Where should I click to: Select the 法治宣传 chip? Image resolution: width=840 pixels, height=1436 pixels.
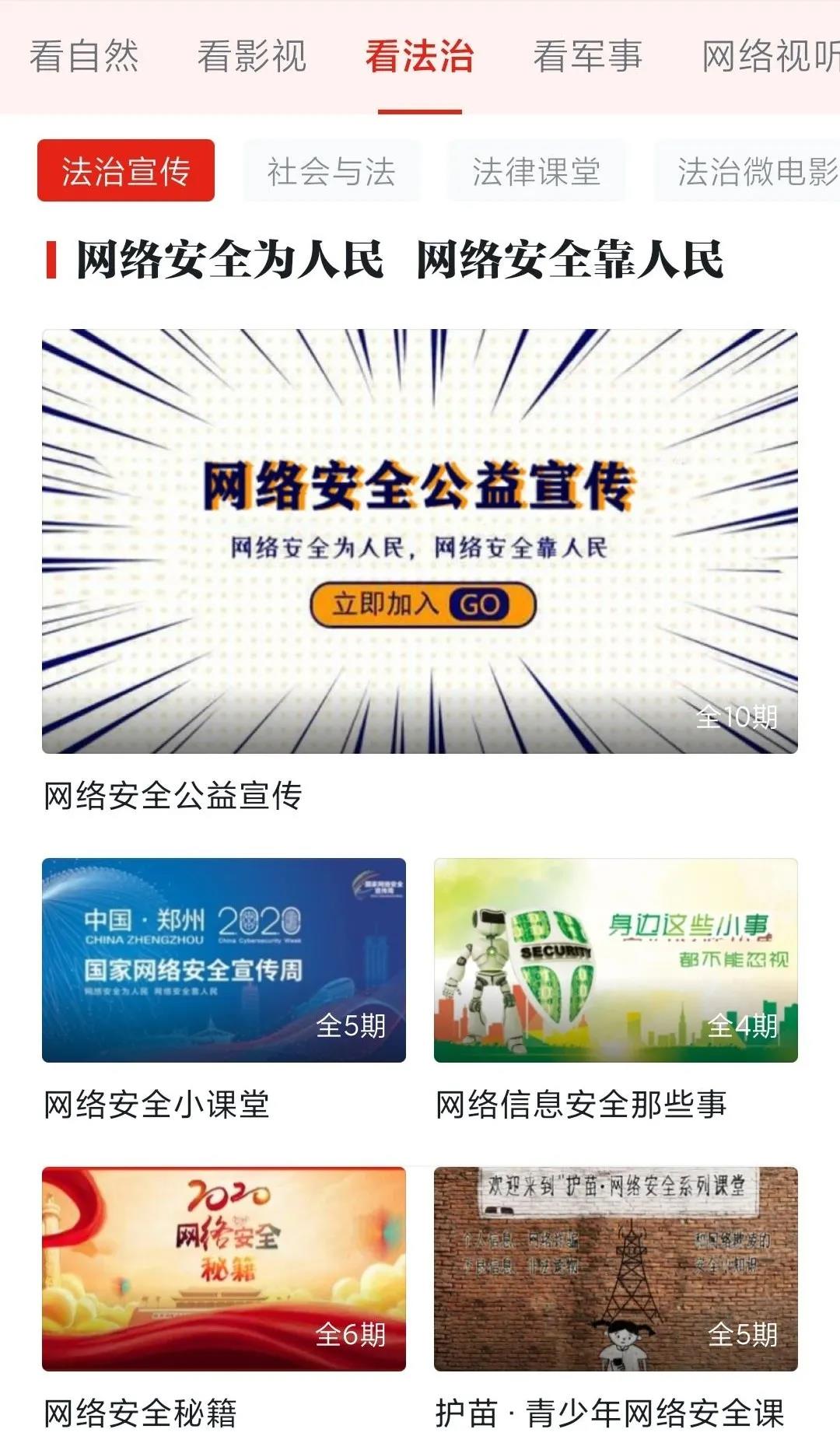click(x=126, y=171)
